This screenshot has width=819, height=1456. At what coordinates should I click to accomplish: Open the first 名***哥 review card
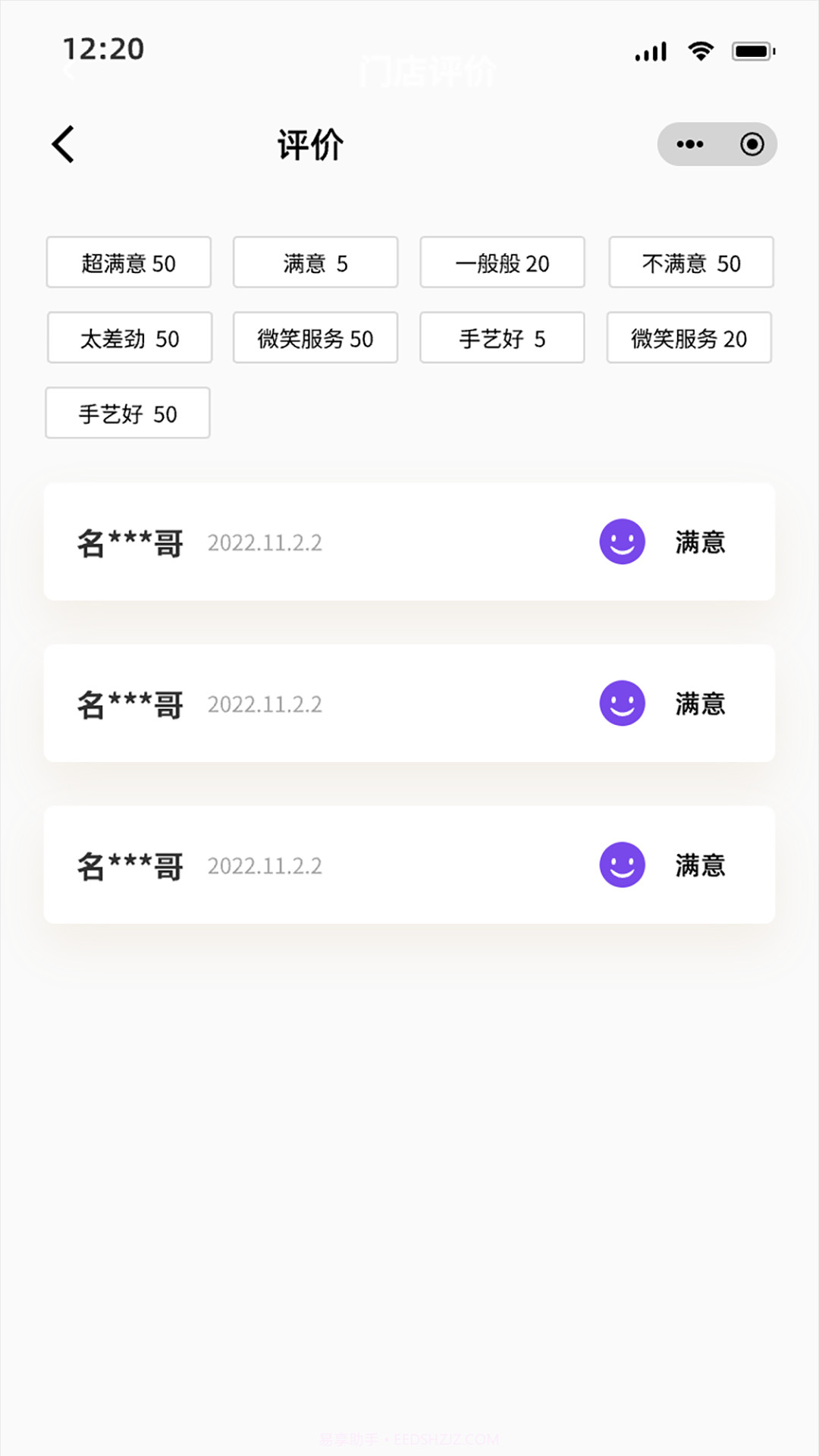[x=409, y=541]
